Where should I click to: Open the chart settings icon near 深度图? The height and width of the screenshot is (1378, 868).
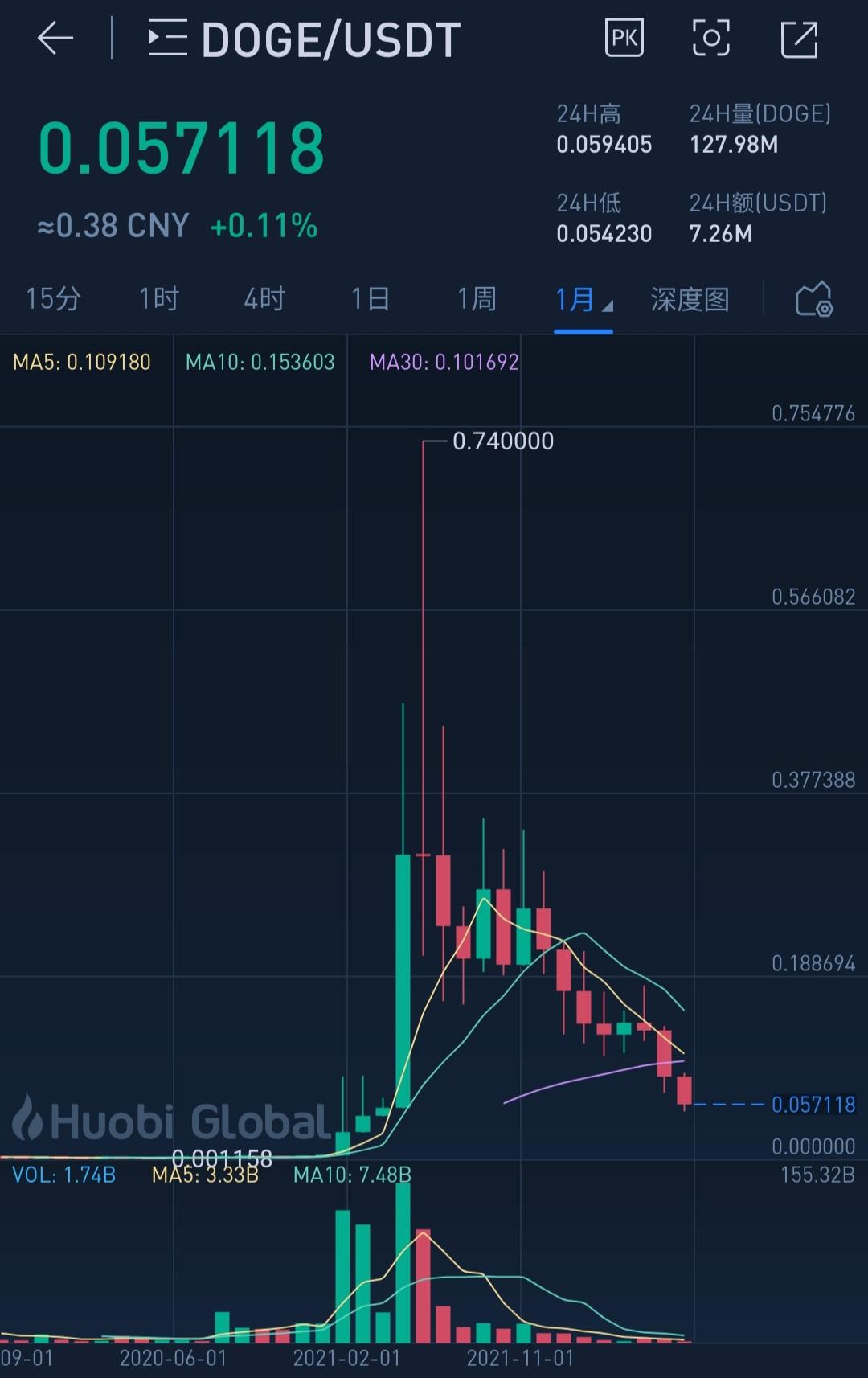[814, 298]
